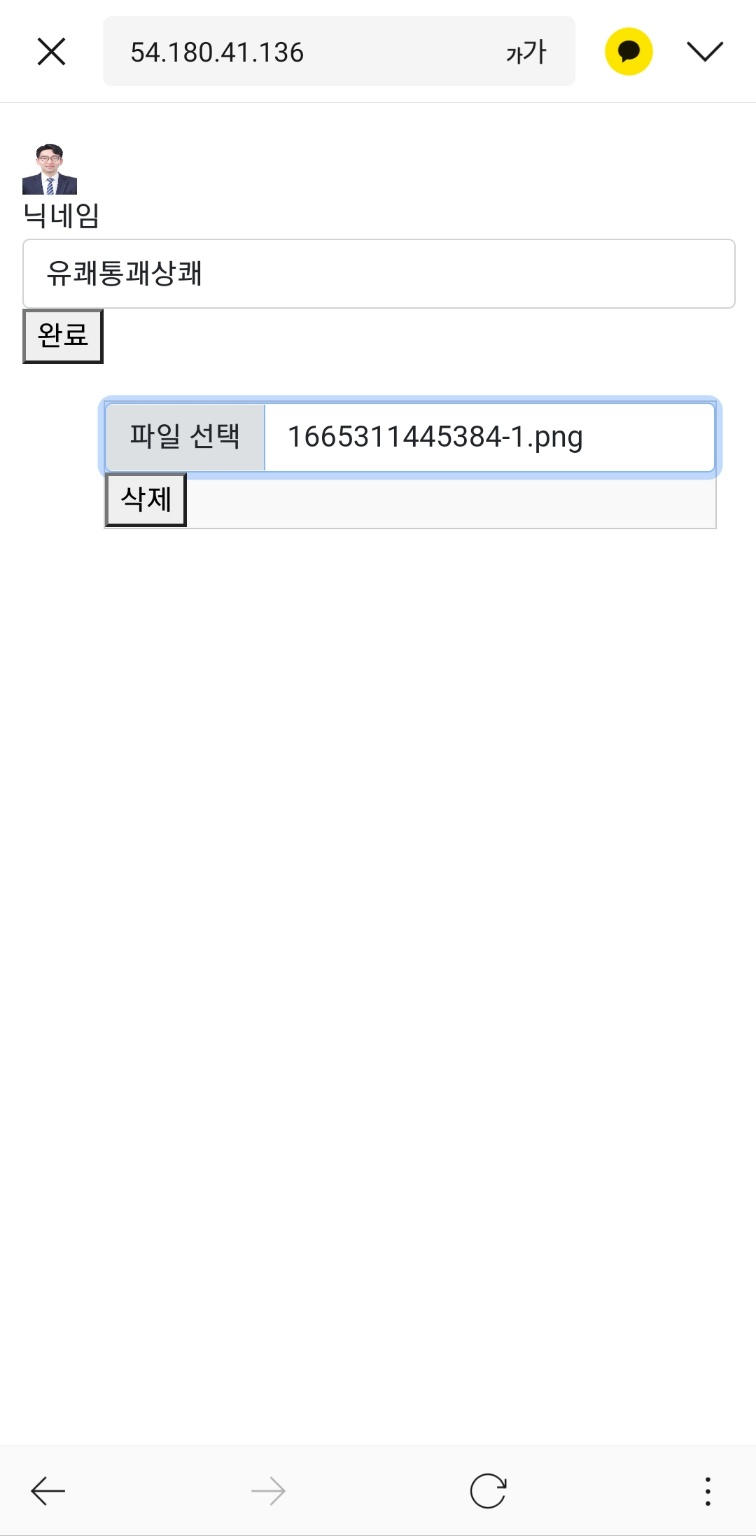
Task: Open more browser options with the down arrow
Action: [x=704, y=51]
